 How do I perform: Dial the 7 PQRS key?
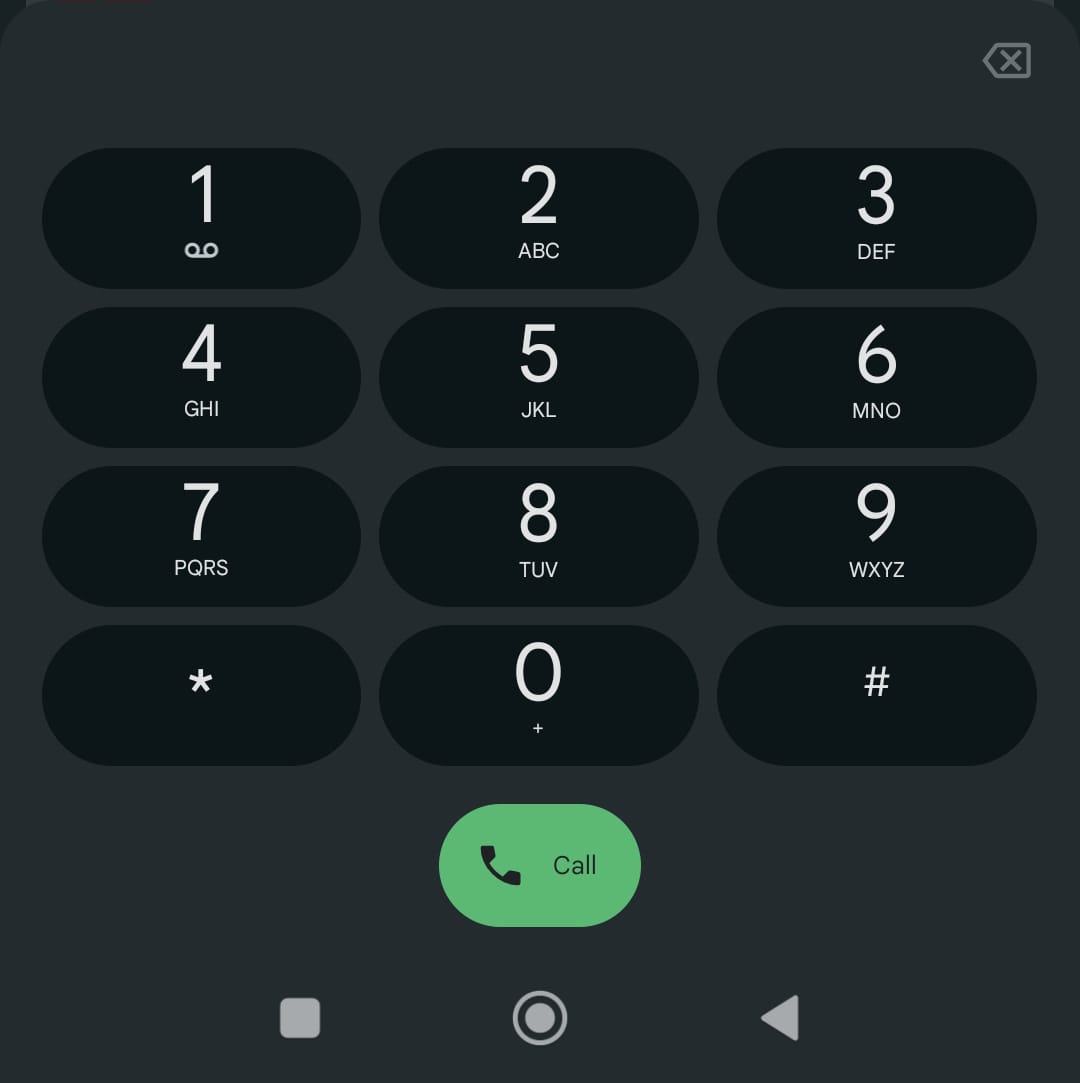tap(201, 536)
